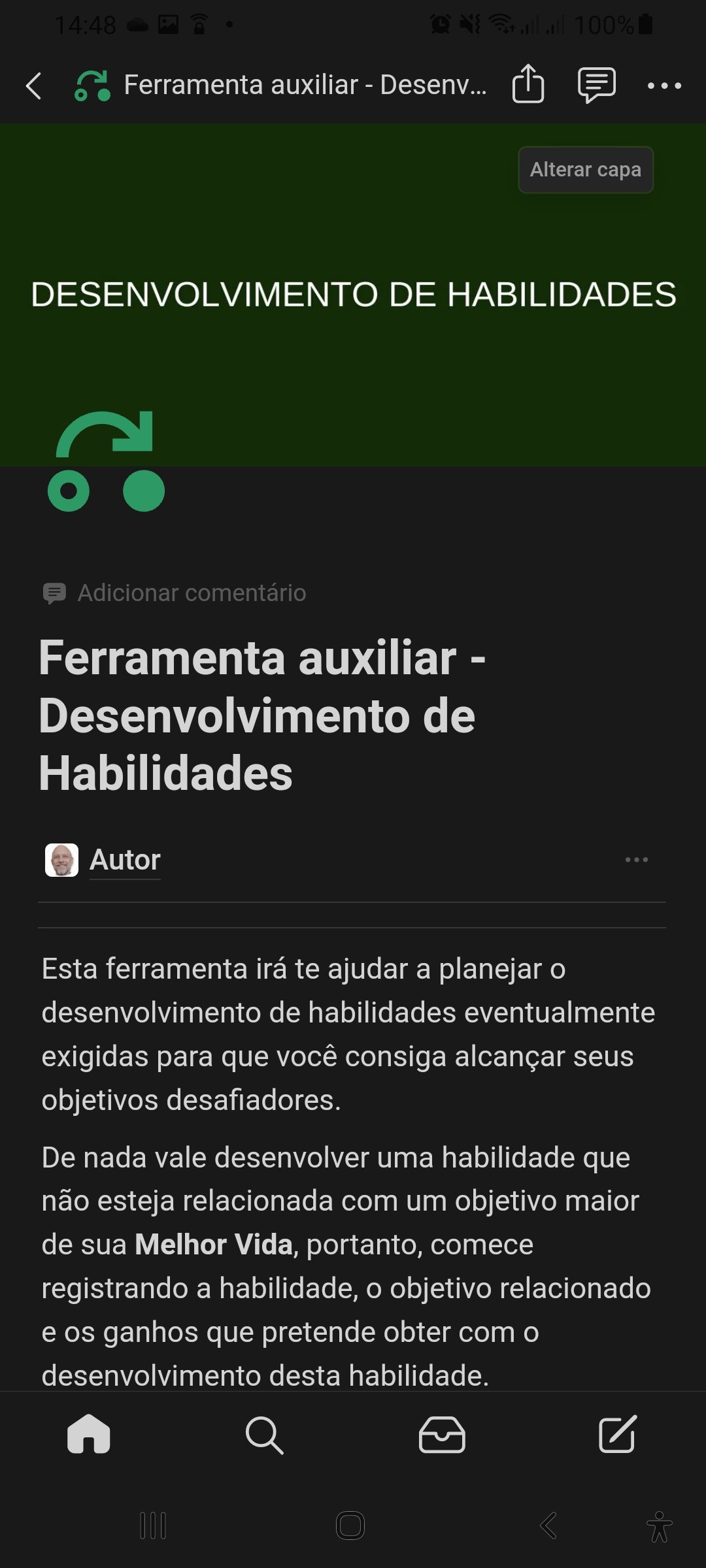
Task: Open the top bar overflow menu
Action: (664, 86)
